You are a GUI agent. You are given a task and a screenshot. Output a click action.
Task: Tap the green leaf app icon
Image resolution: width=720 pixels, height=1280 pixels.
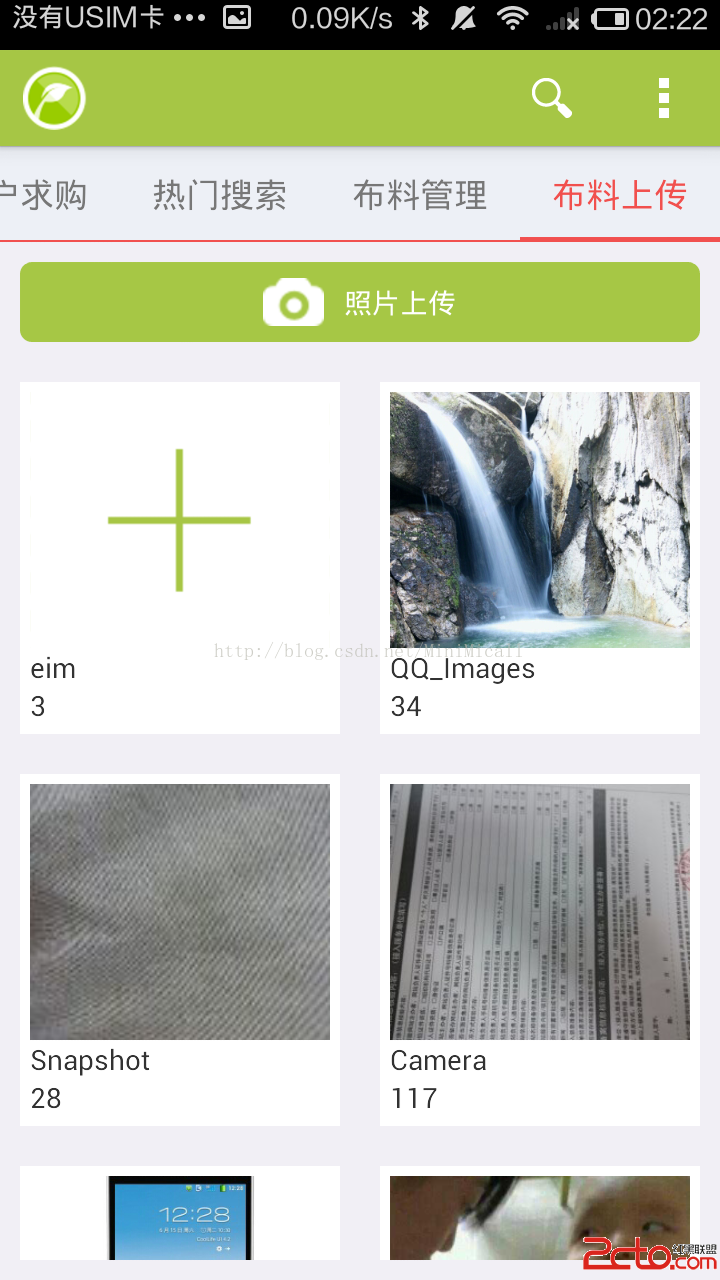pos(54,98)
